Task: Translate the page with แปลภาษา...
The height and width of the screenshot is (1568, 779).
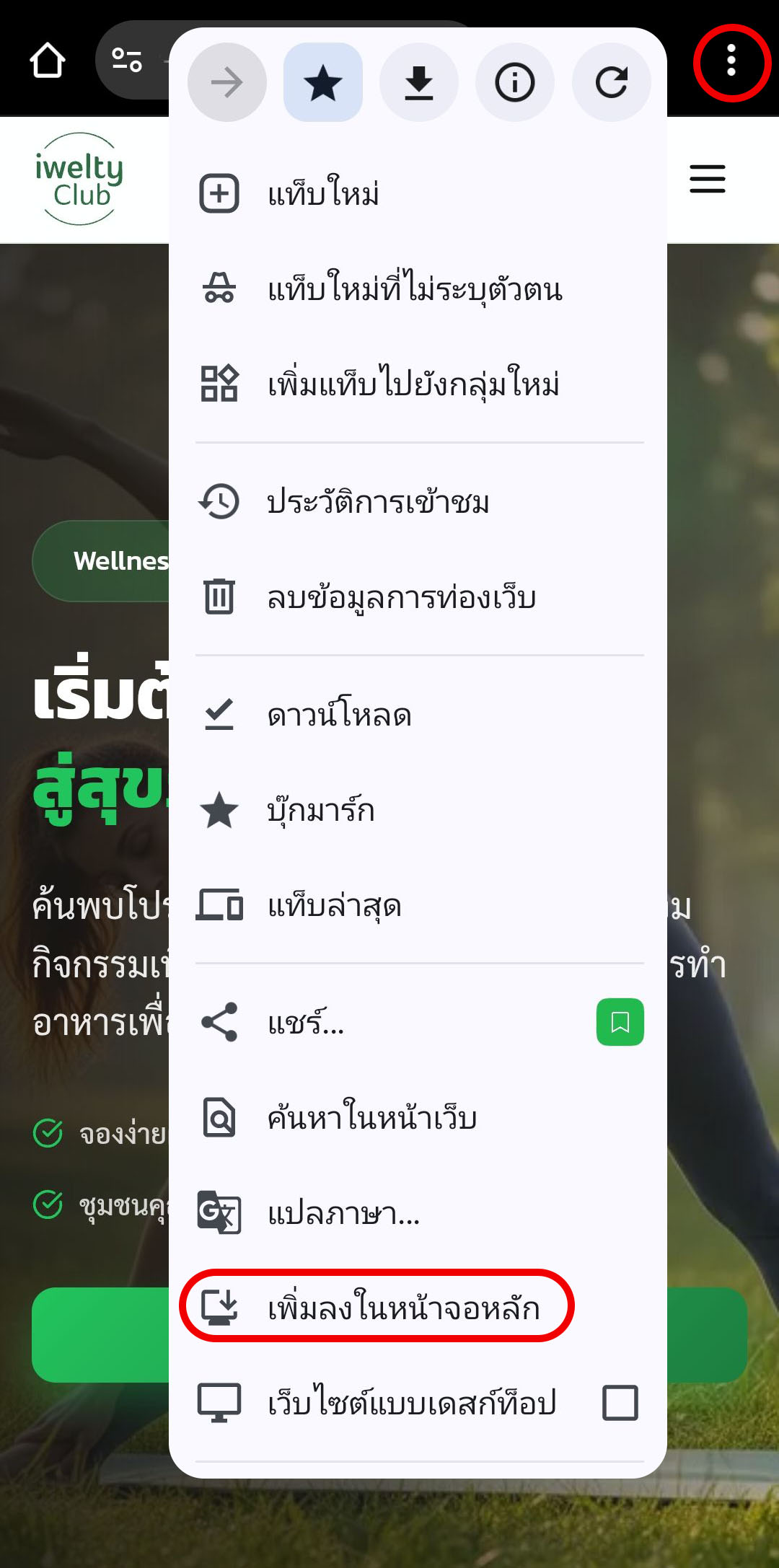Action: point(343,1213)
